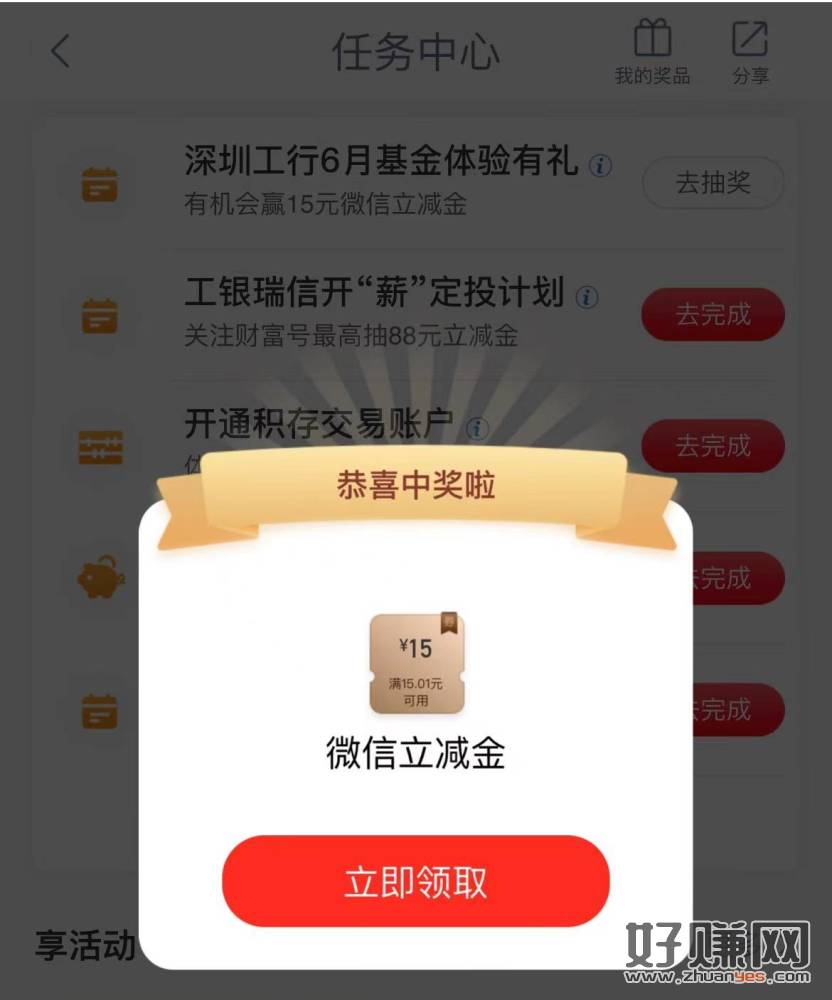
Task: Tap 去抽奖 for 深圳工行6月基金体验有礼
Action: 712,183
